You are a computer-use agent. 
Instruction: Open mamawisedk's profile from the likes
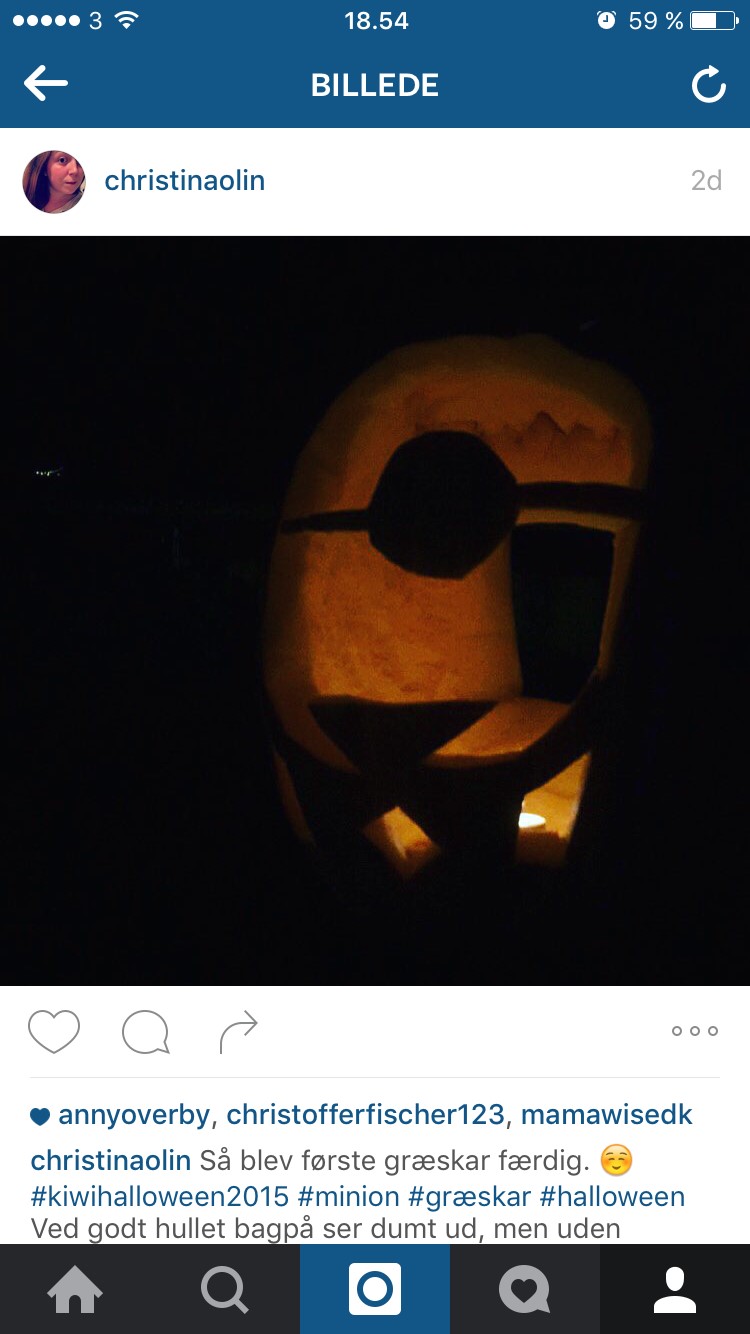pos(607,1114)
